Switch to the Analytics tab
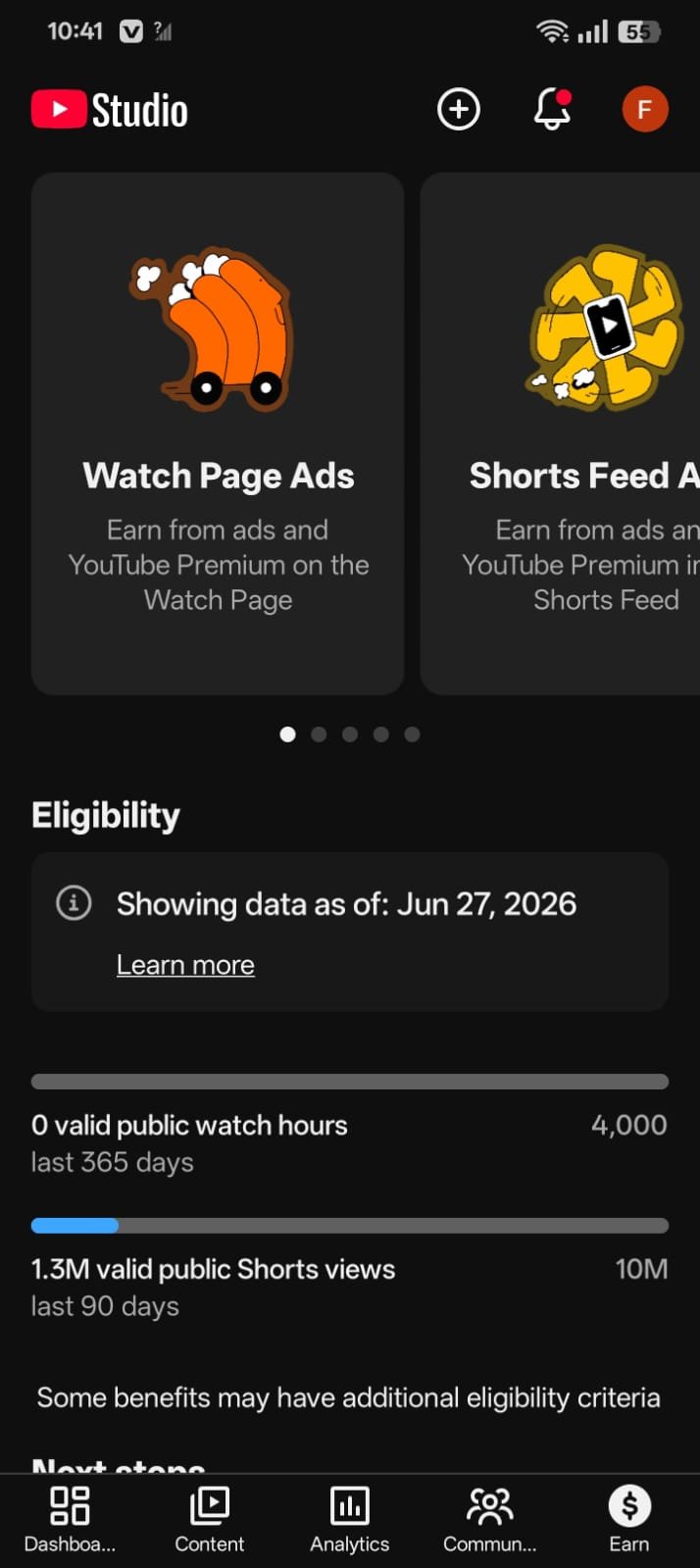 tap(350, 1519)
